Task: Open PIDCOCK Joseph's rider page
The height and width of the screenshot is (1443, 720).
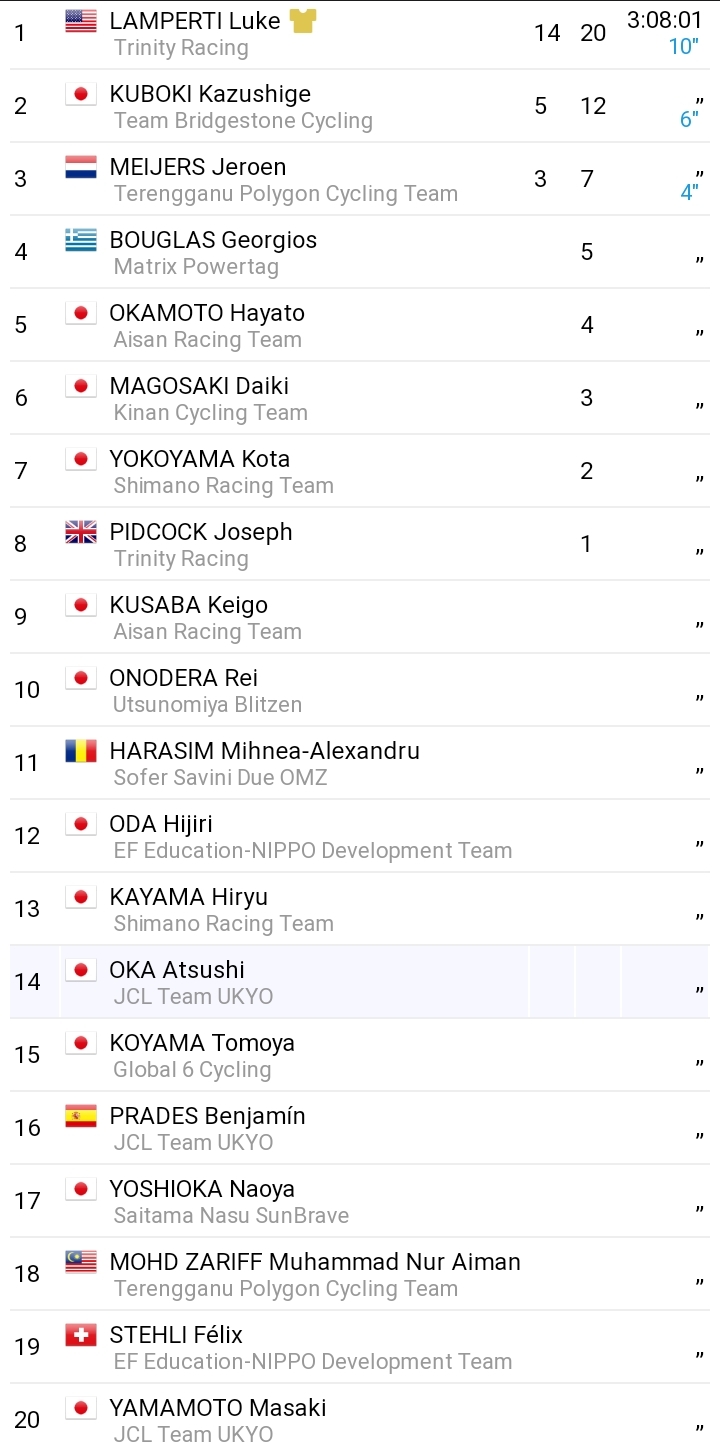Action: (x=200, y=532)
